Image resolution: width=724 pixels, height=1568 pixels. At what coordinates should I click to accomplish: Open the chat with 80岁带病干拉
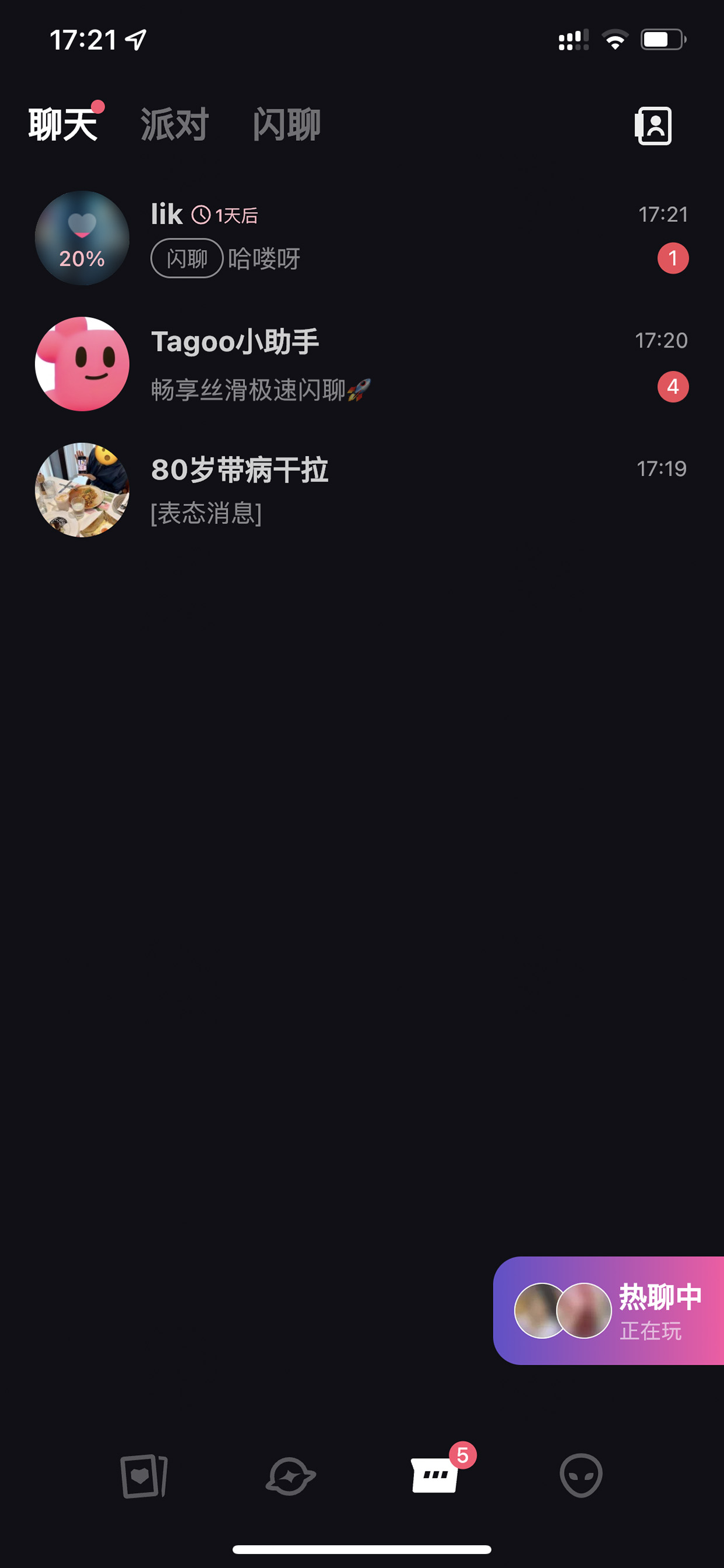[362, 490]
